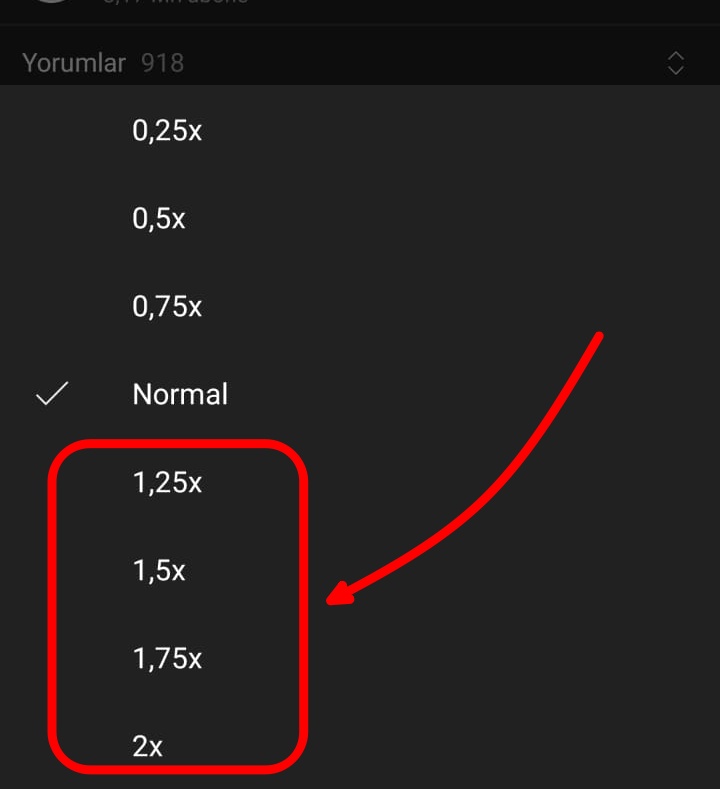Set playback speed to 0,75x
Viewport: 720px width, 789px height.
[167, 306]
